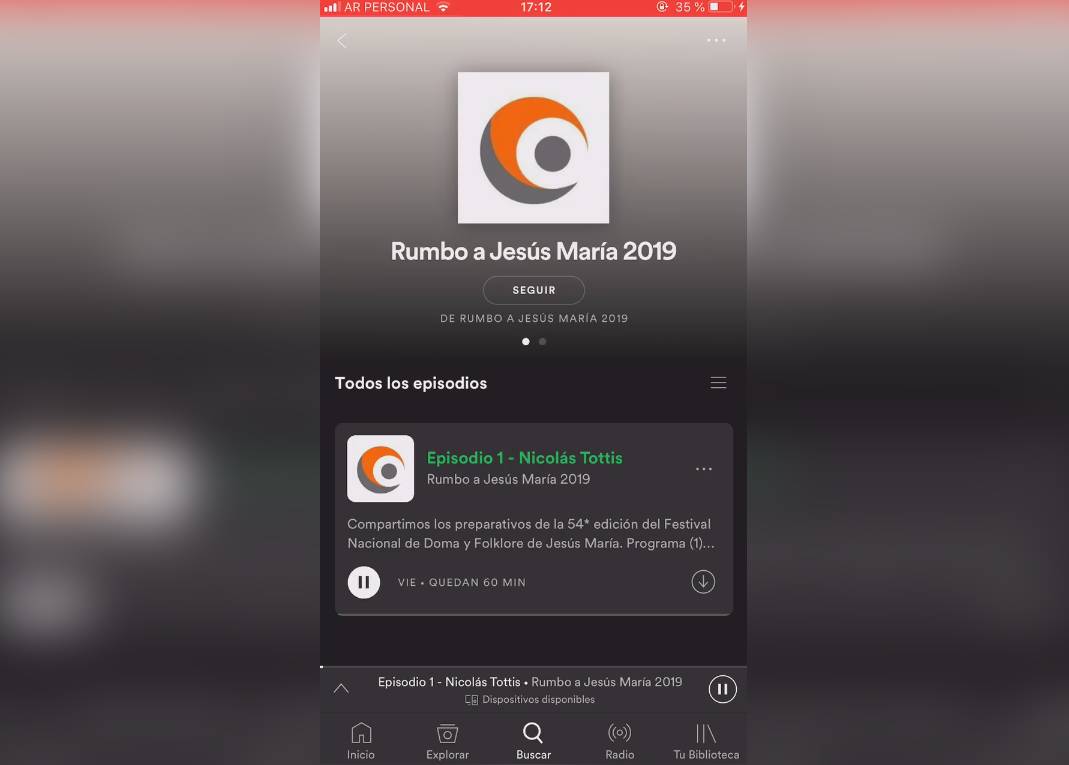
Task: Pause the episode from the episode card
Action: point(364,582)
